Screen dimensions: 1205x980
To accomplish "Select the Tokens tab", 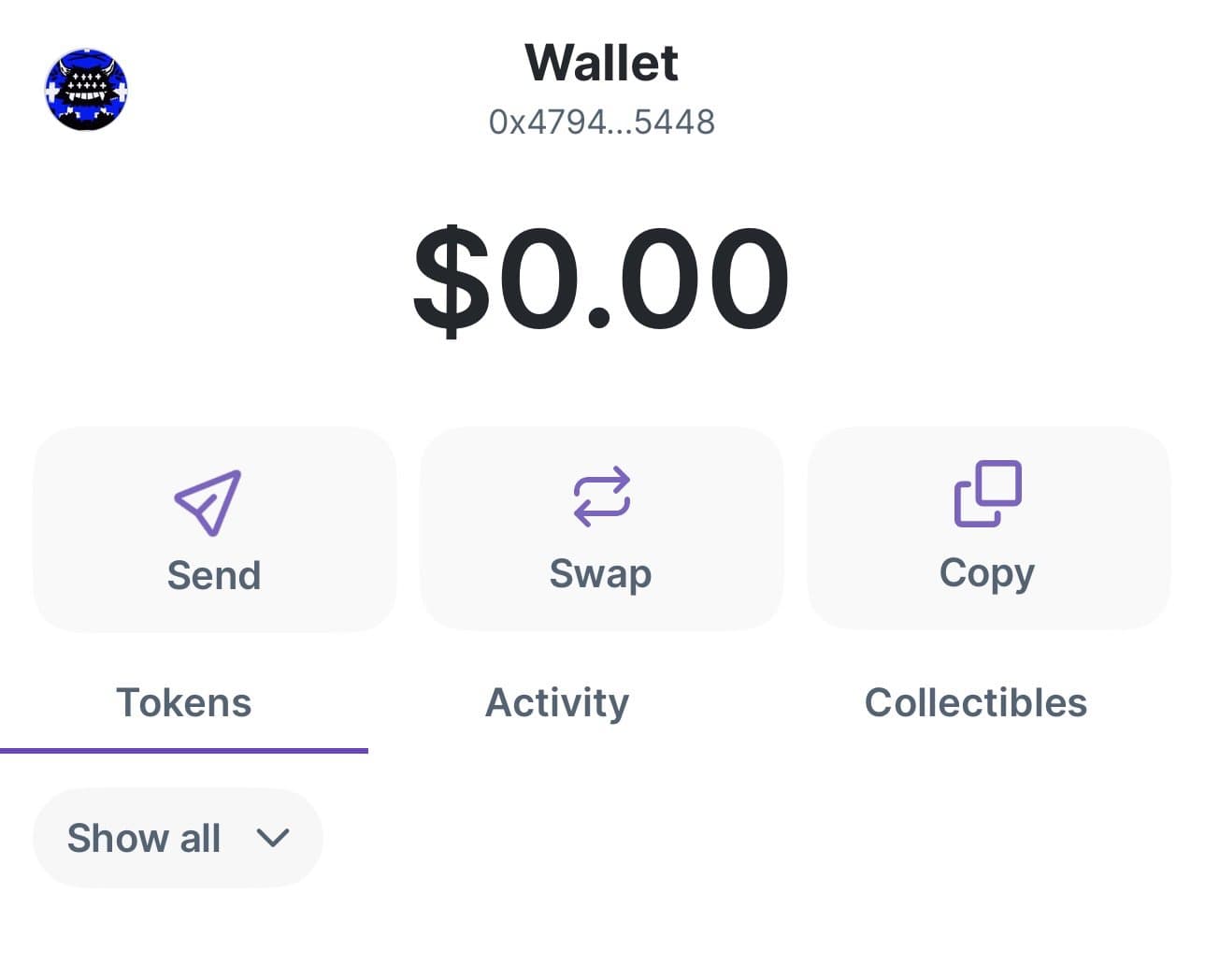I will coord(184,703).
